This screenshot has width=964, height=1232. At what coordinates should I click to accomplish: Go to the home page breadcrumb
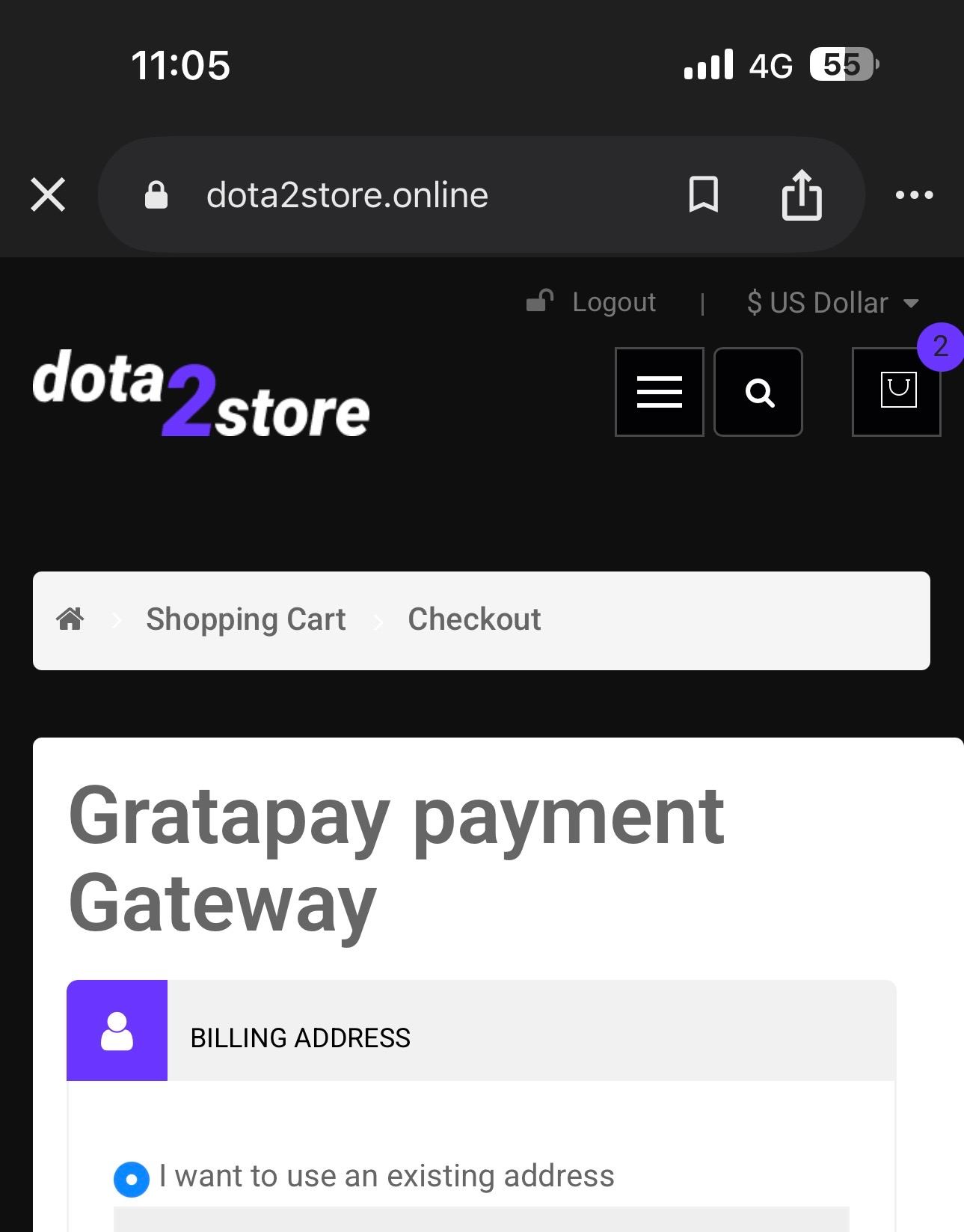click(x=70, y=619)
